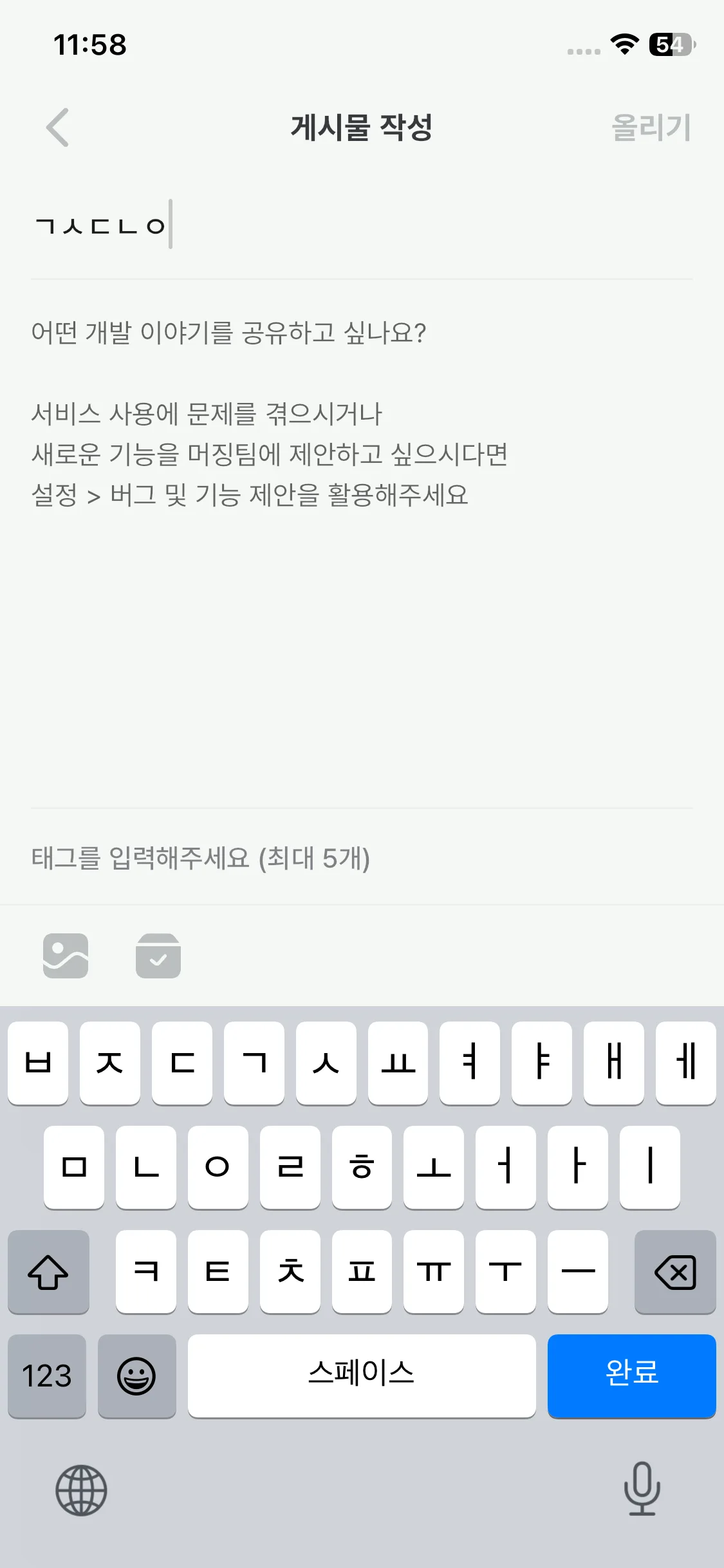Go back from the 게시물 작성 screen

point(57,127)
